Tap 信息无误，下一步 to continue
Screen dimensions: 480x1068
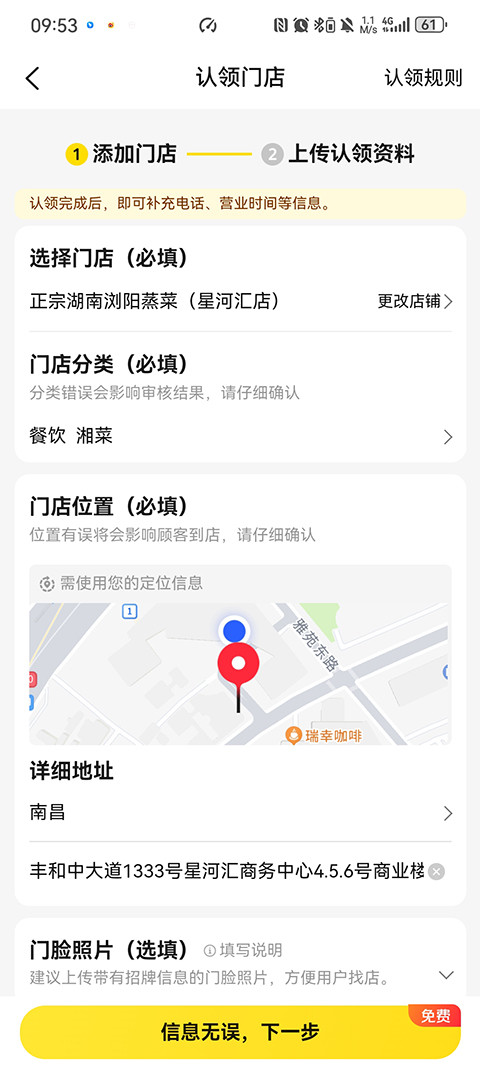click(x=240, y=1032)
